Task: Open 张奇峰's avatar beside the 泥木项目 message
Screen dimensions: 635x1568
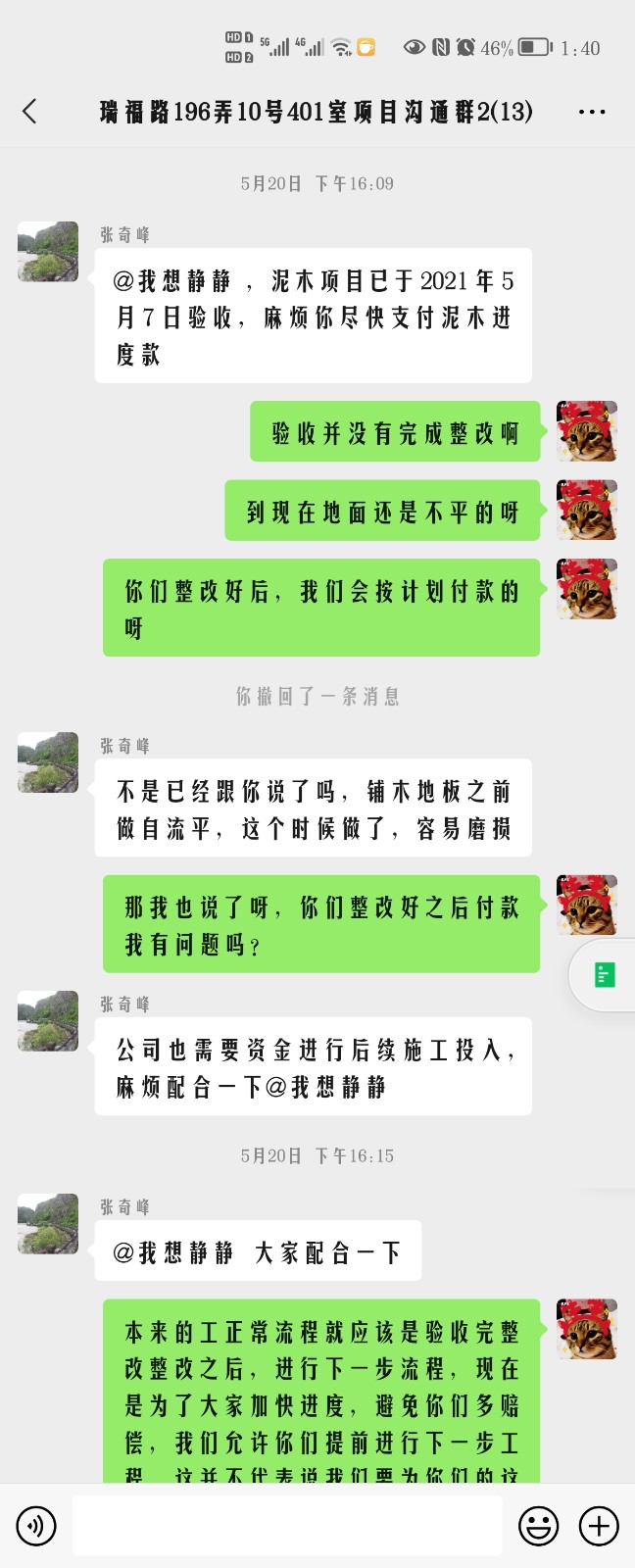Action: [48, 252]
